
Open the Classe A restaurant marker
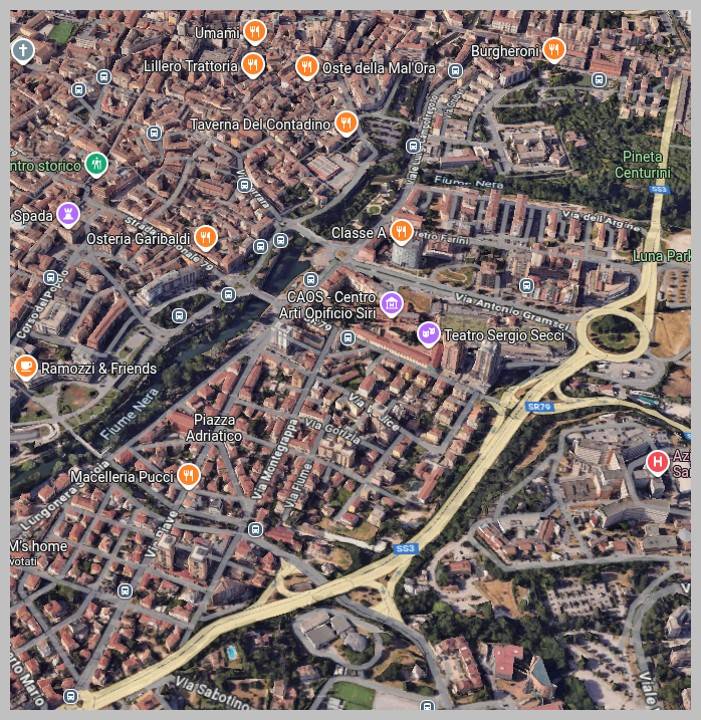(x=402, y=231)
